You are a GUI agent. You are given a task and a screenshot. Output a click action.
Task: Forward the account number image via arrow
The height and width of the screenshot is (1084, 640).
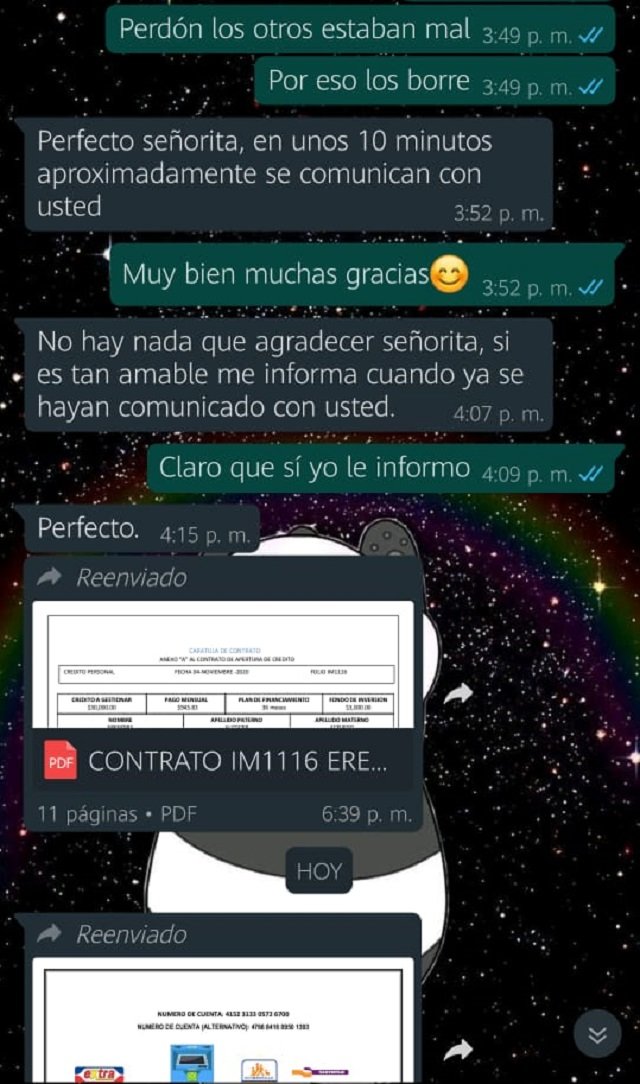(457, 1048)
